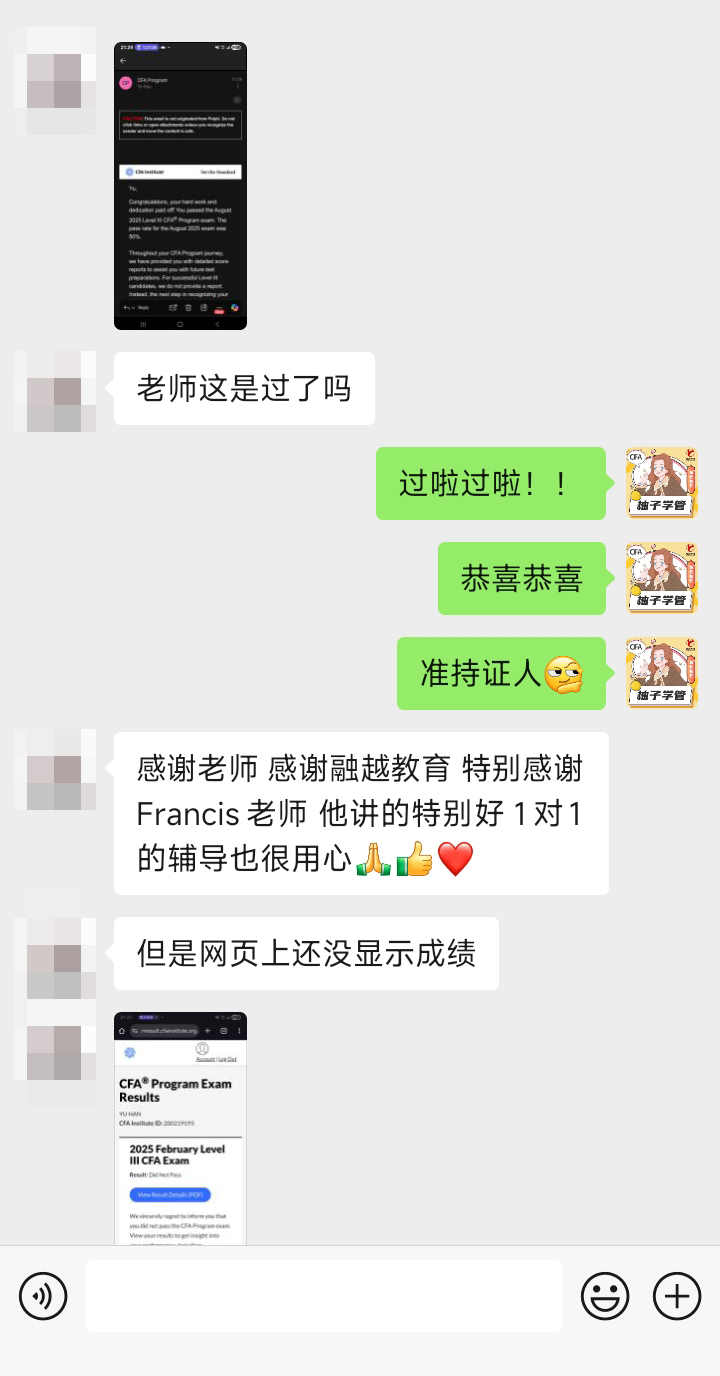
Task: Open the CFA exam results page screenshot
Action: tap(180, 1128)
